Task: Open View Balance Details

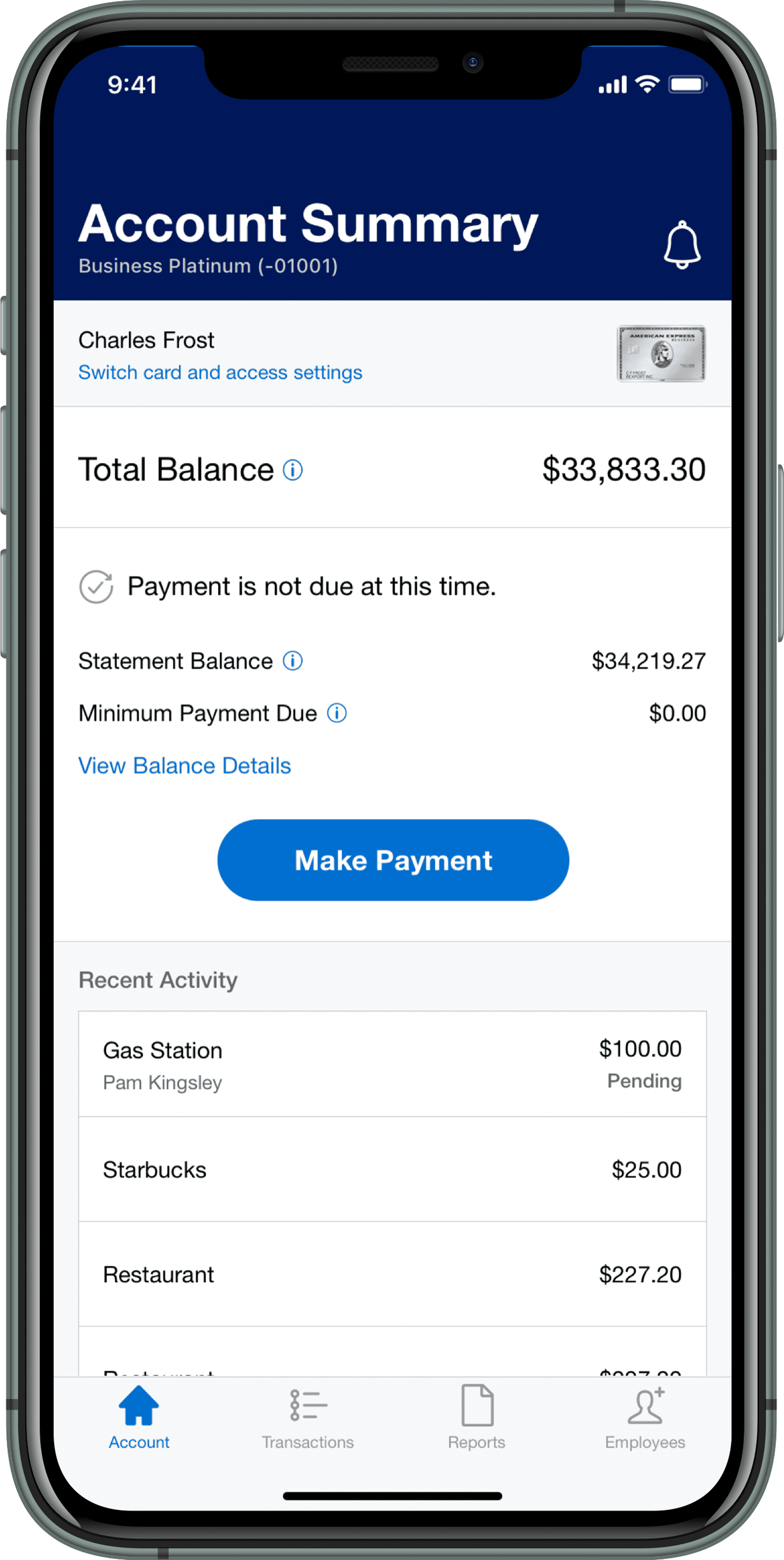Action: pos(185,765)
